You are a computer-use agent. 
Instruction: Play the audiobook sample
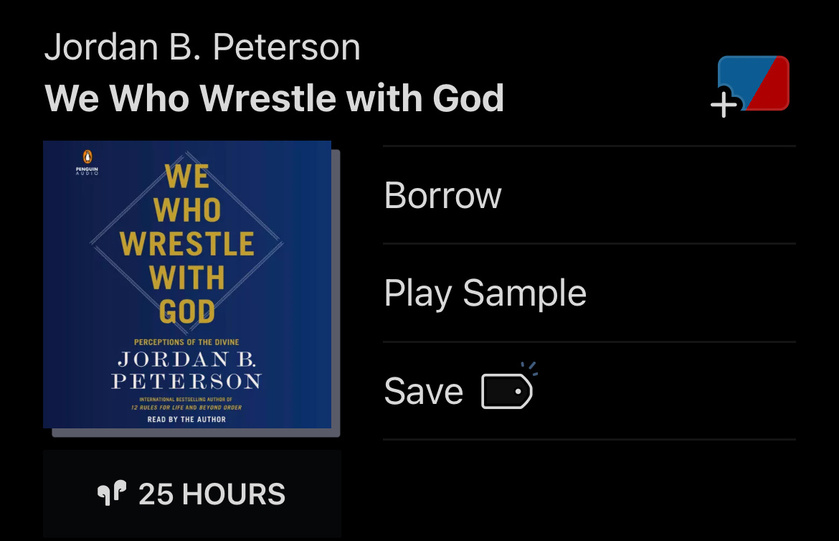485,293
